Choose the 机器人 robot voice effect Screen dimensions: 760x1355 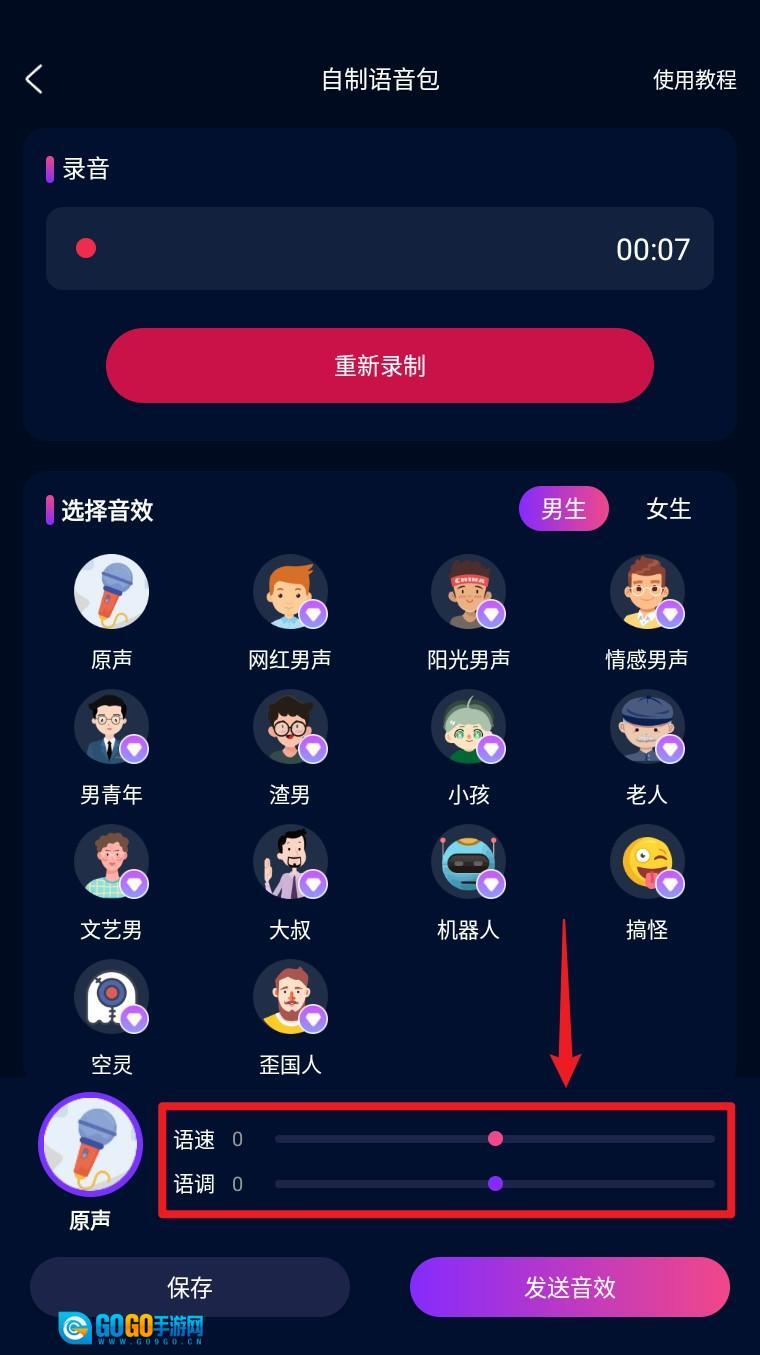point(468,862)
